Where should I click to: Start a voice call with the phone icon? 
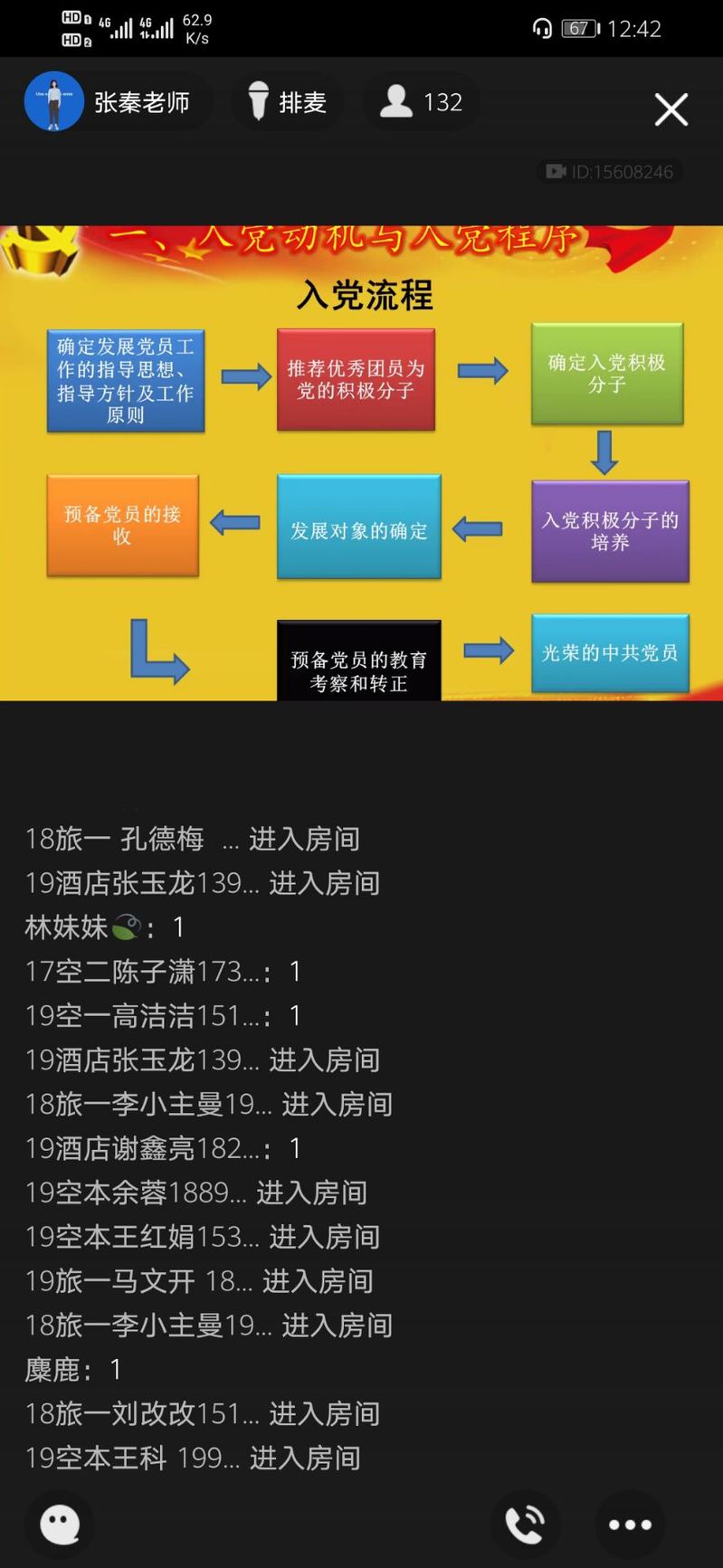coord(525,1525)
